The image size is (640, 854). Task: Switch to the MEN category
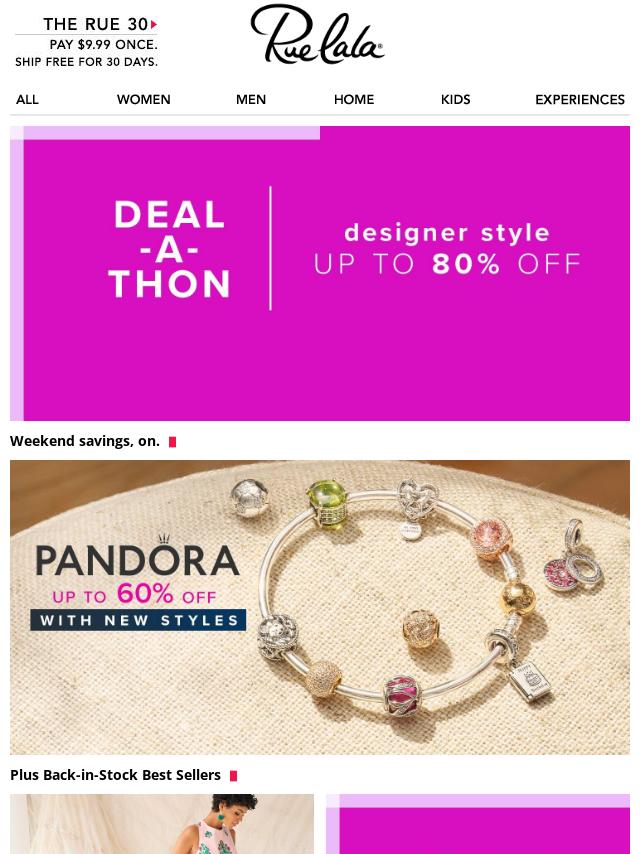pos(250,100)
